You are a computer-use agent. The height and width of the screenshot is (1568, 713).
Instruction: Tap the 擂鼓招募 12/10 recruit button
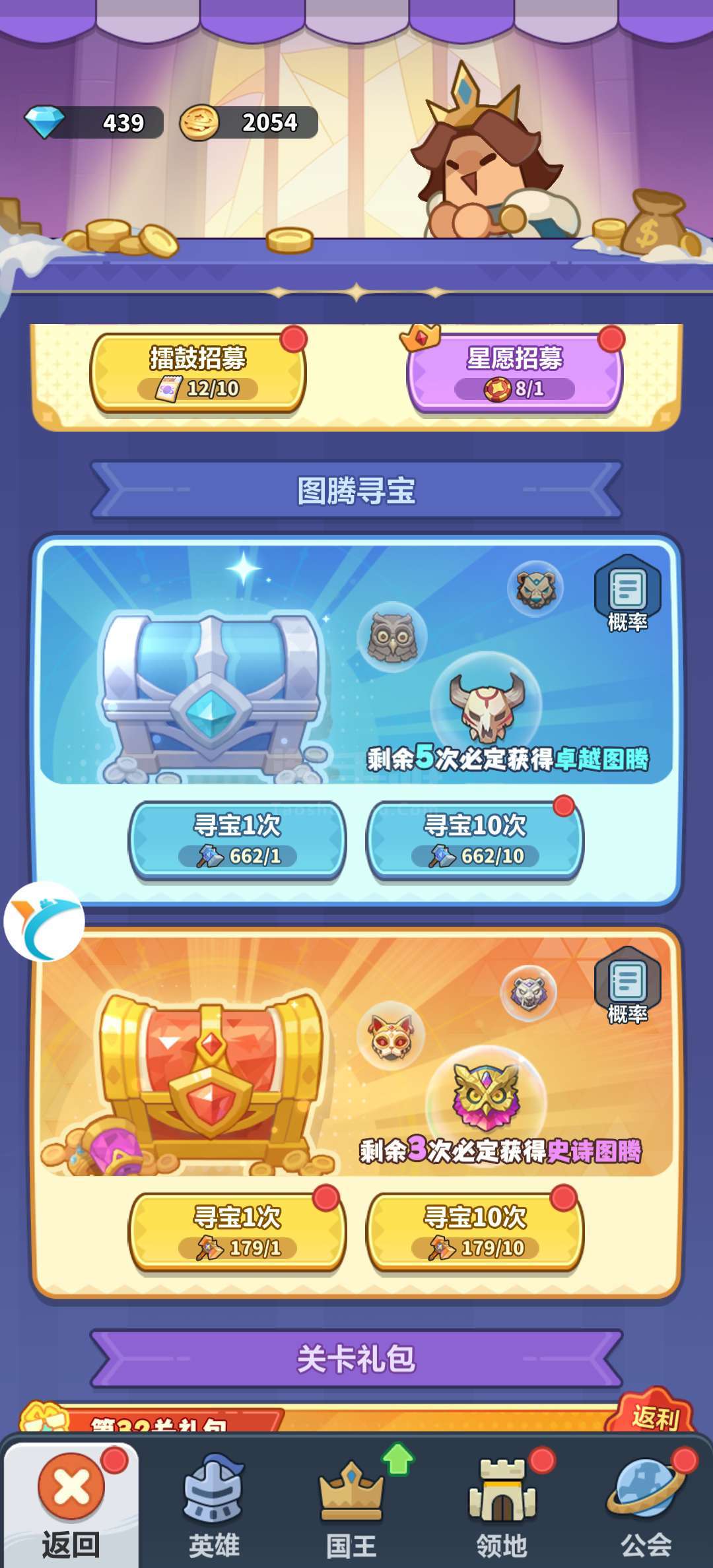pyautogui.click(x=198, y=374)
